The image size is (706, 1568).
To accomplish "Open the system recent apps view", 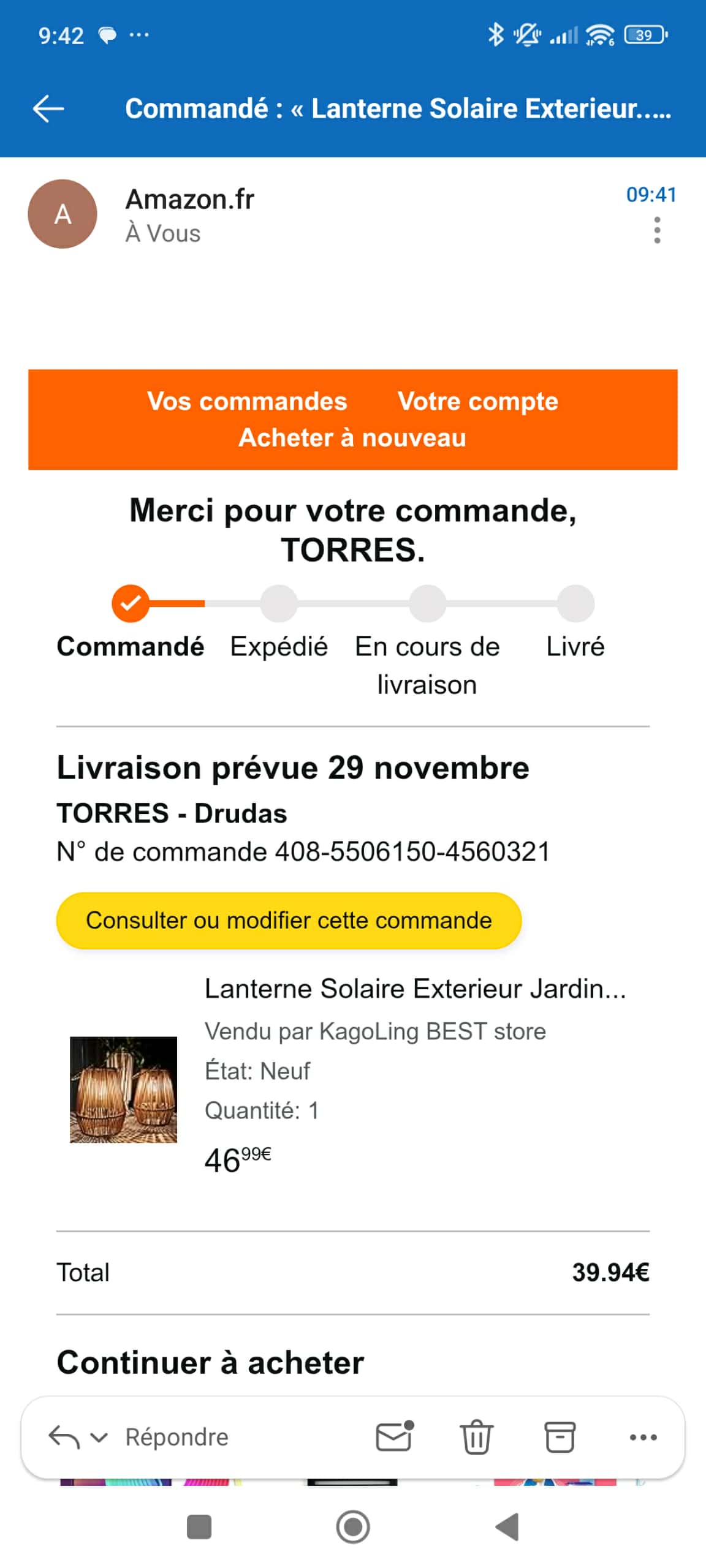I will tap(199, 1526).
